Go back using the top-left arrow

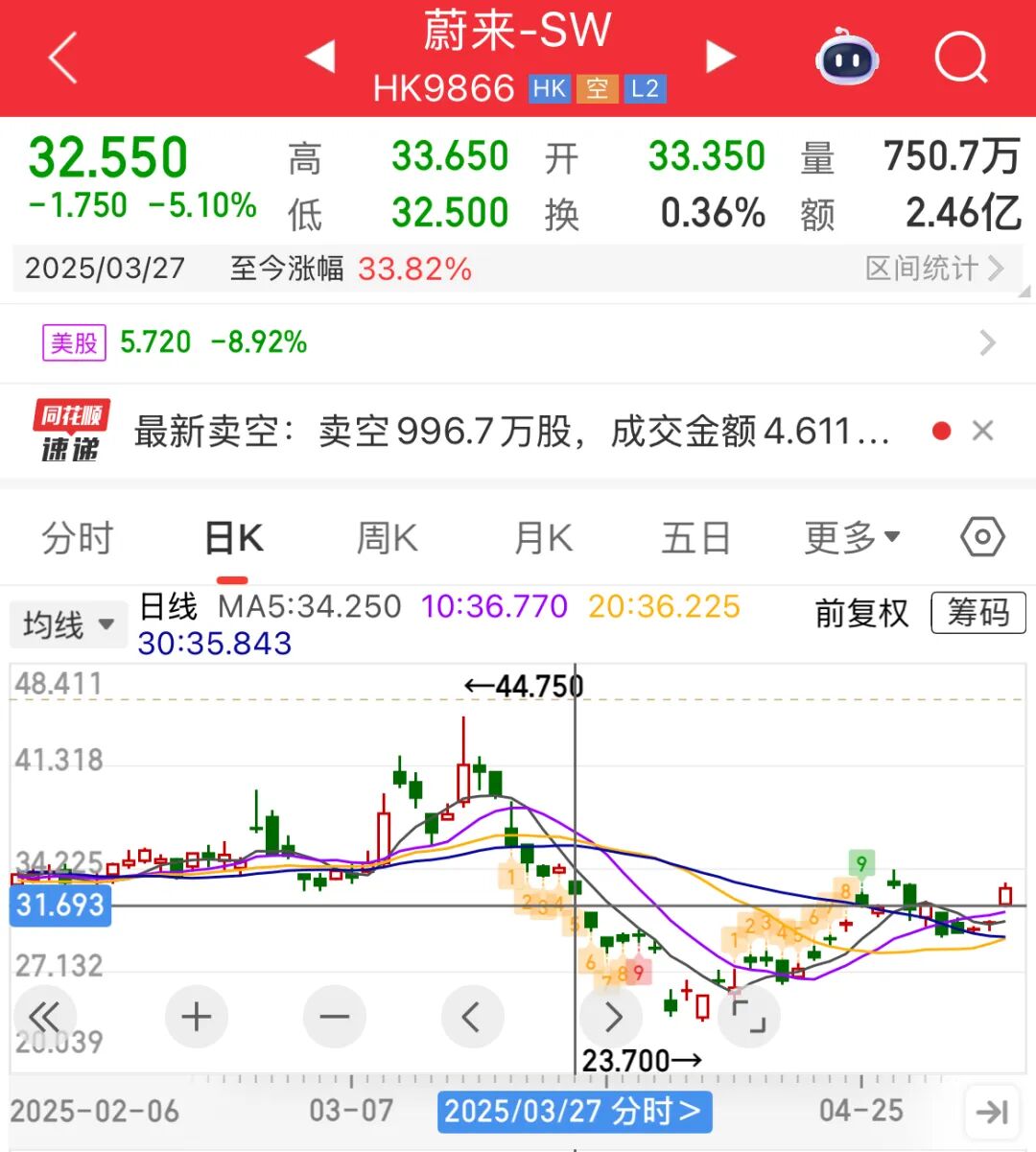[63, 58]
